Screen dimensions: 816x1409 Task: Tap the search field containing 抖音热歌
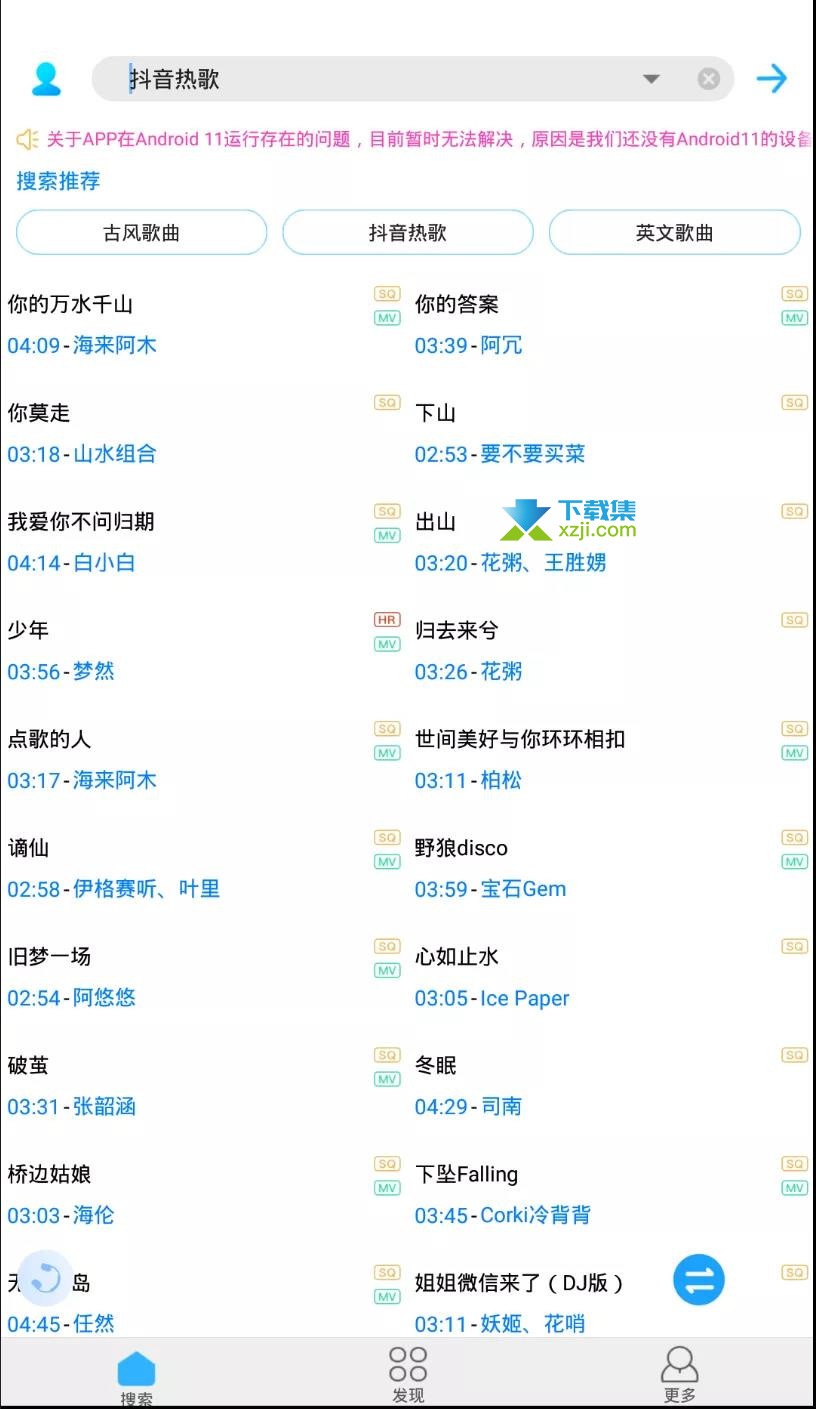tap(380, 79)
